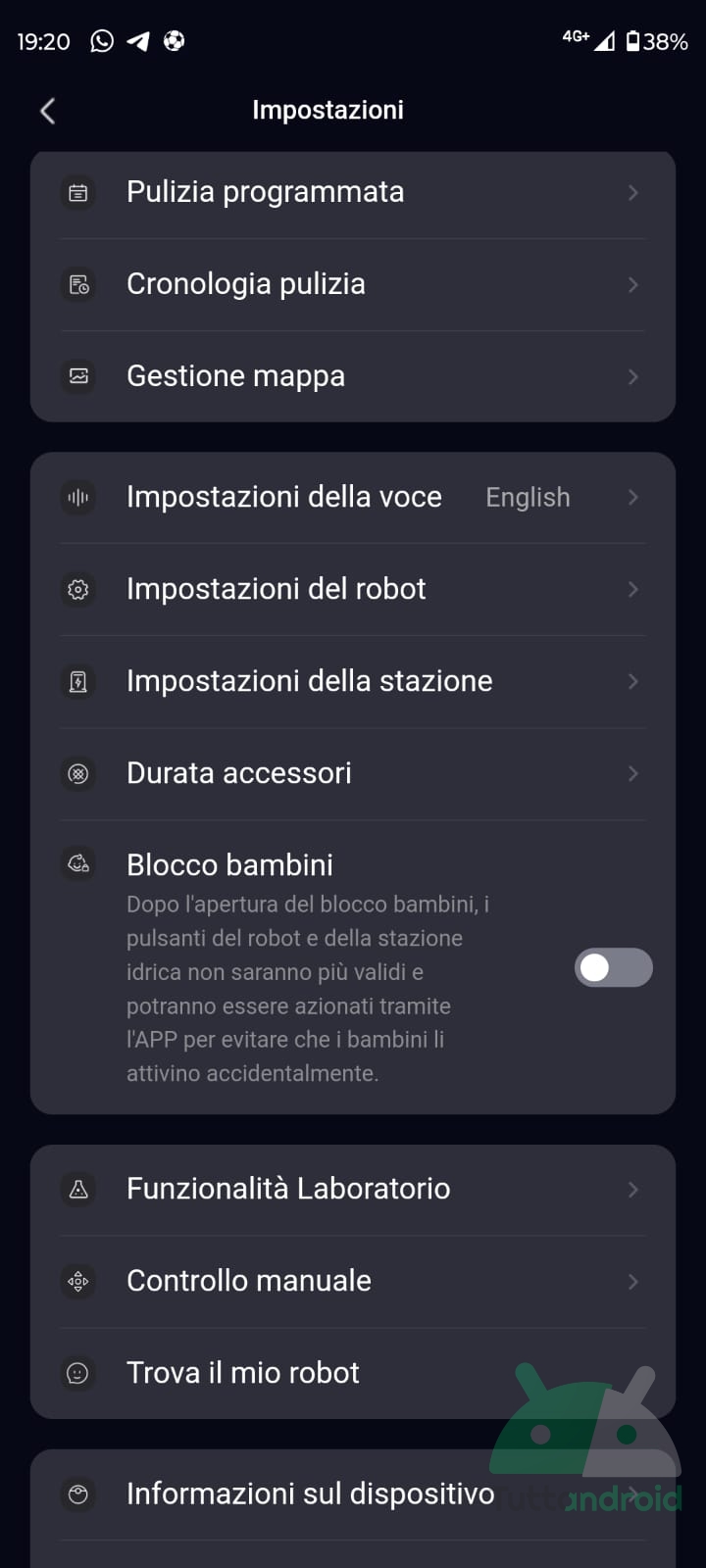Open Funzionalità Laboratorio
The width and height of the screenshot is (706, 1568).
point(353,1190)
